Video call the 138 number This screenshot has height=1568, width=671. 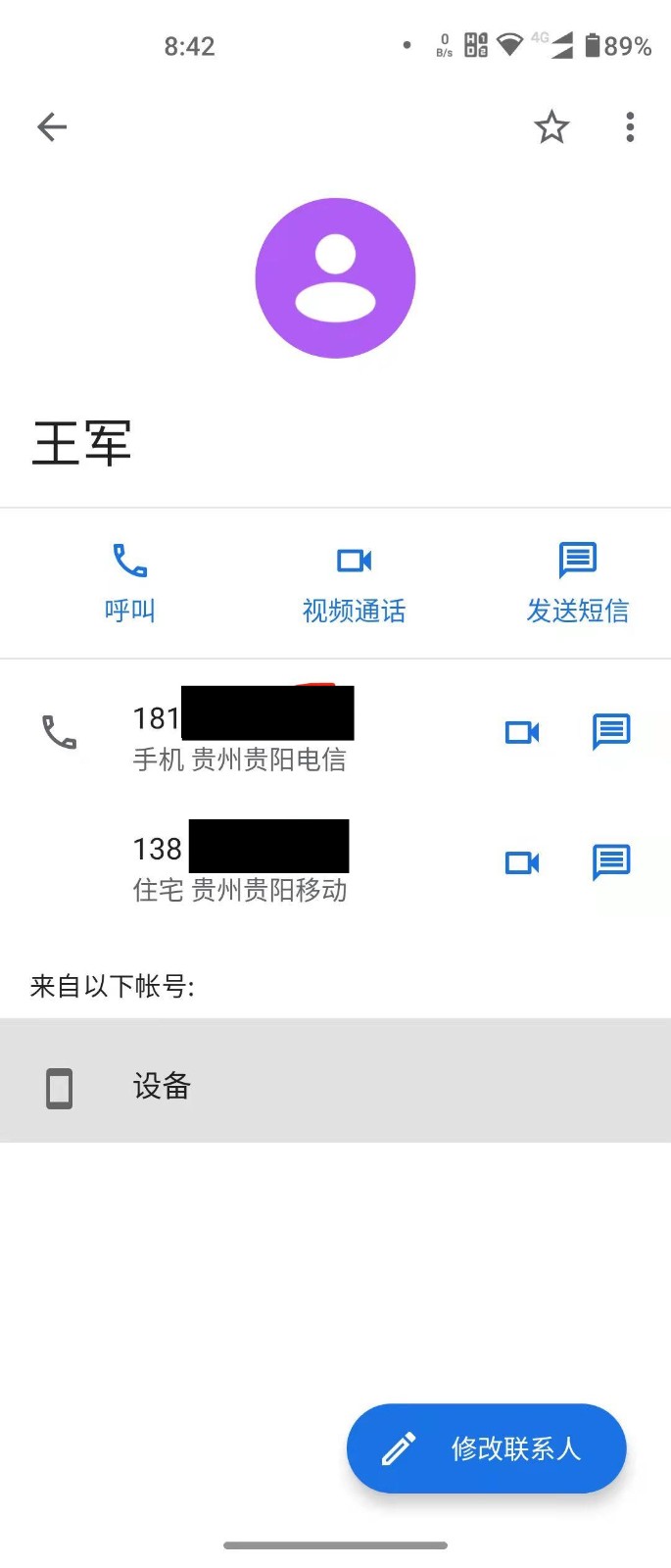tap(522, 862)
